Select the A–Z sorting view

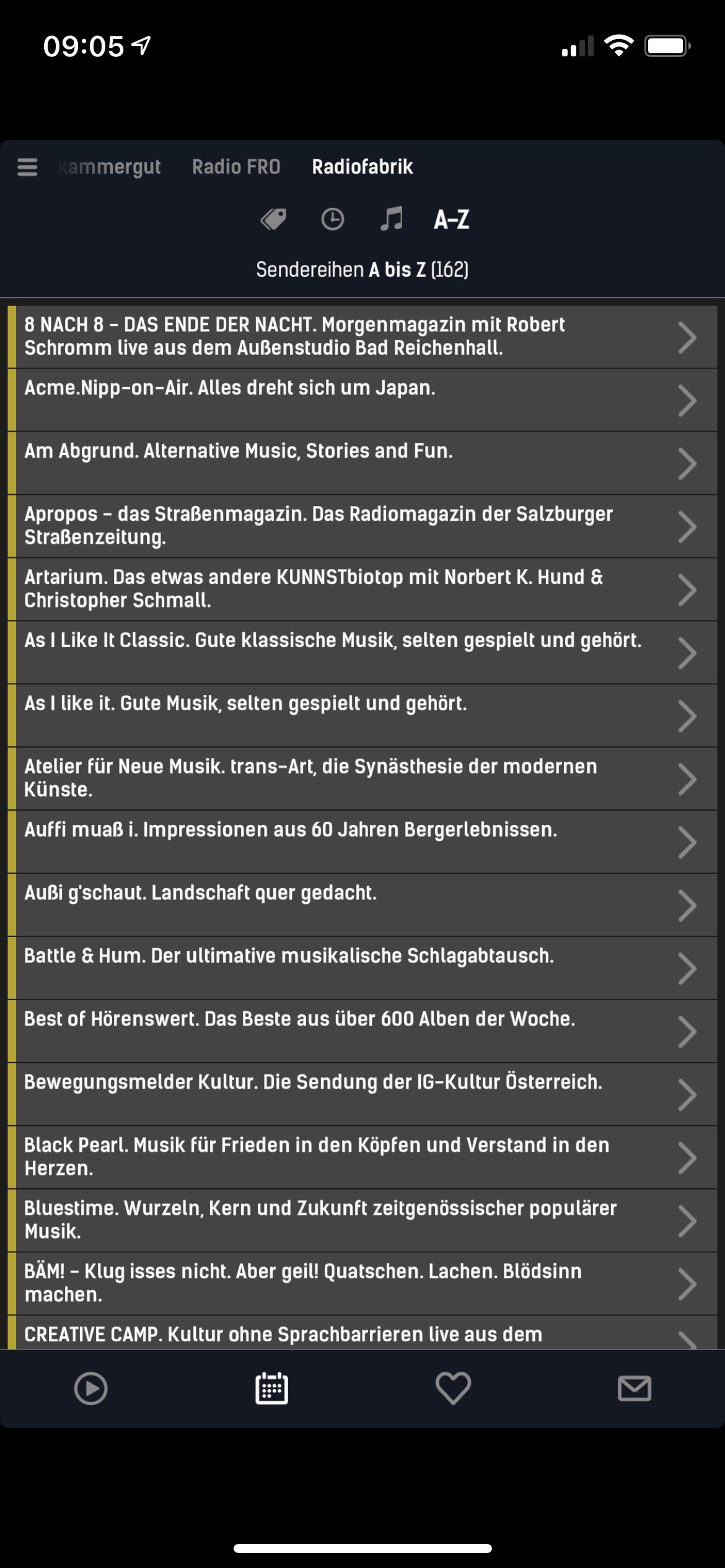click(x=451, y=219)
